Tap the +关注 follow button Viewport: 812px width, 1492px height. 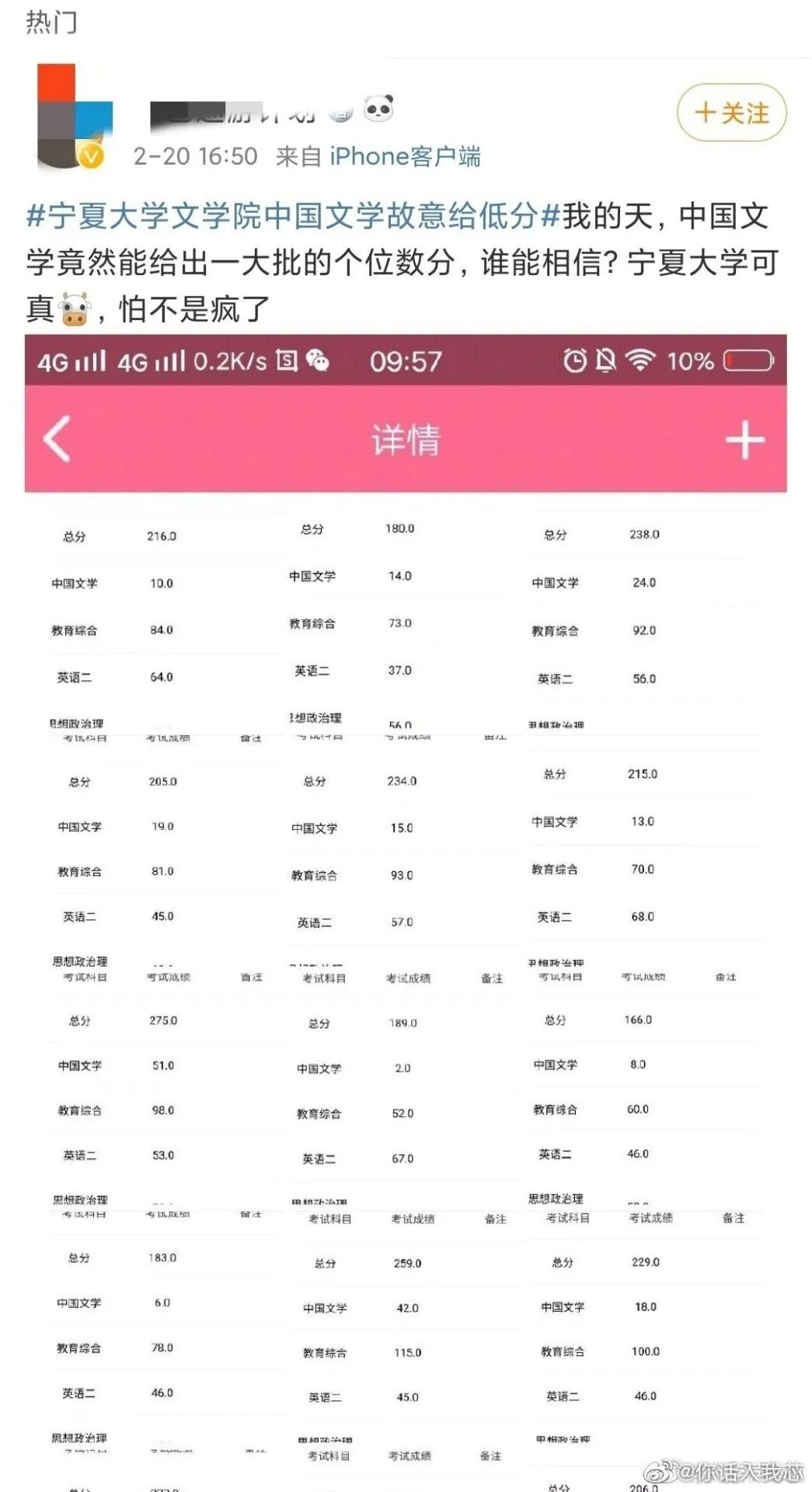click(731, 113)
